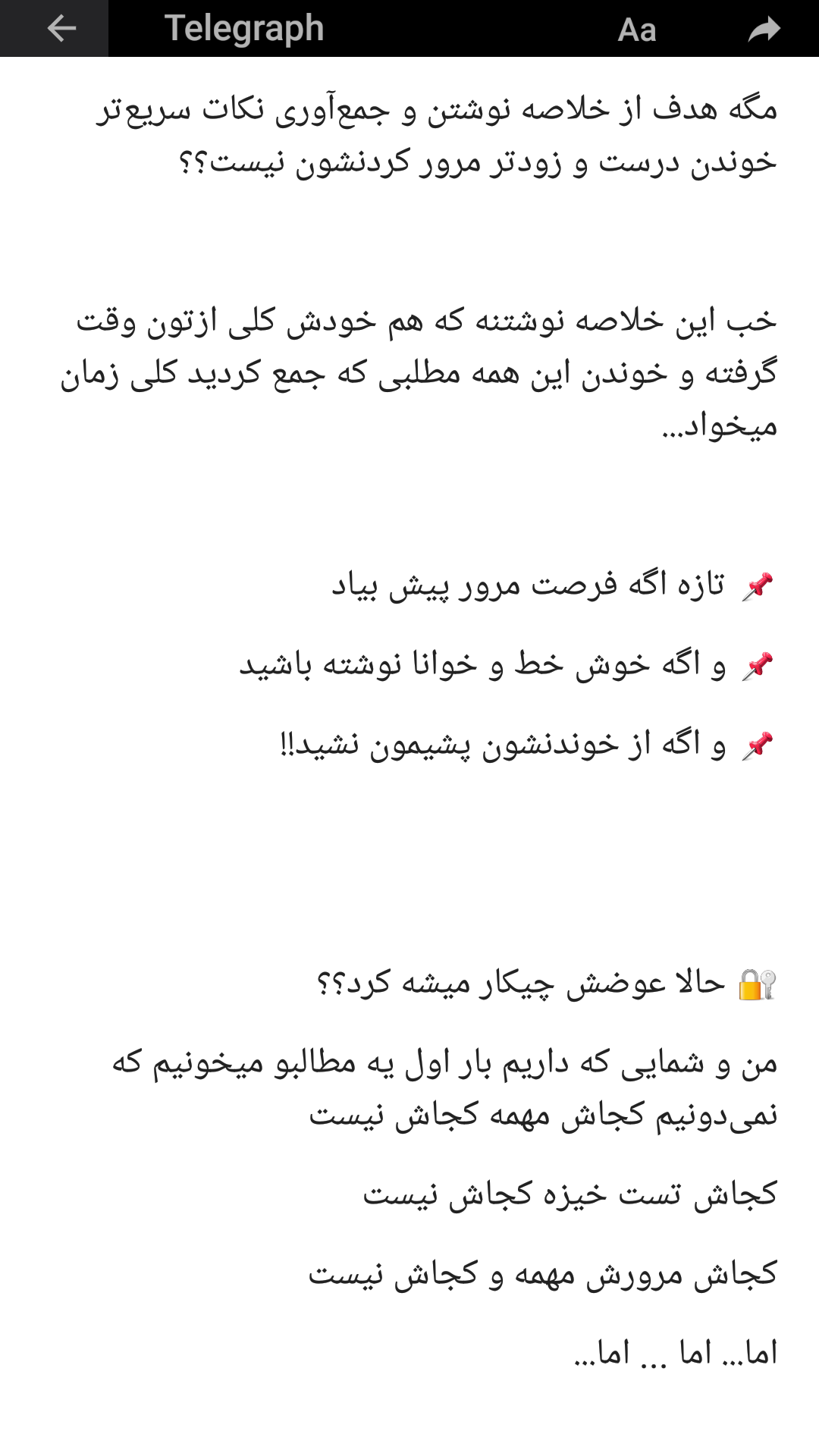Select the Telegraph title in the header

point(245,29)
